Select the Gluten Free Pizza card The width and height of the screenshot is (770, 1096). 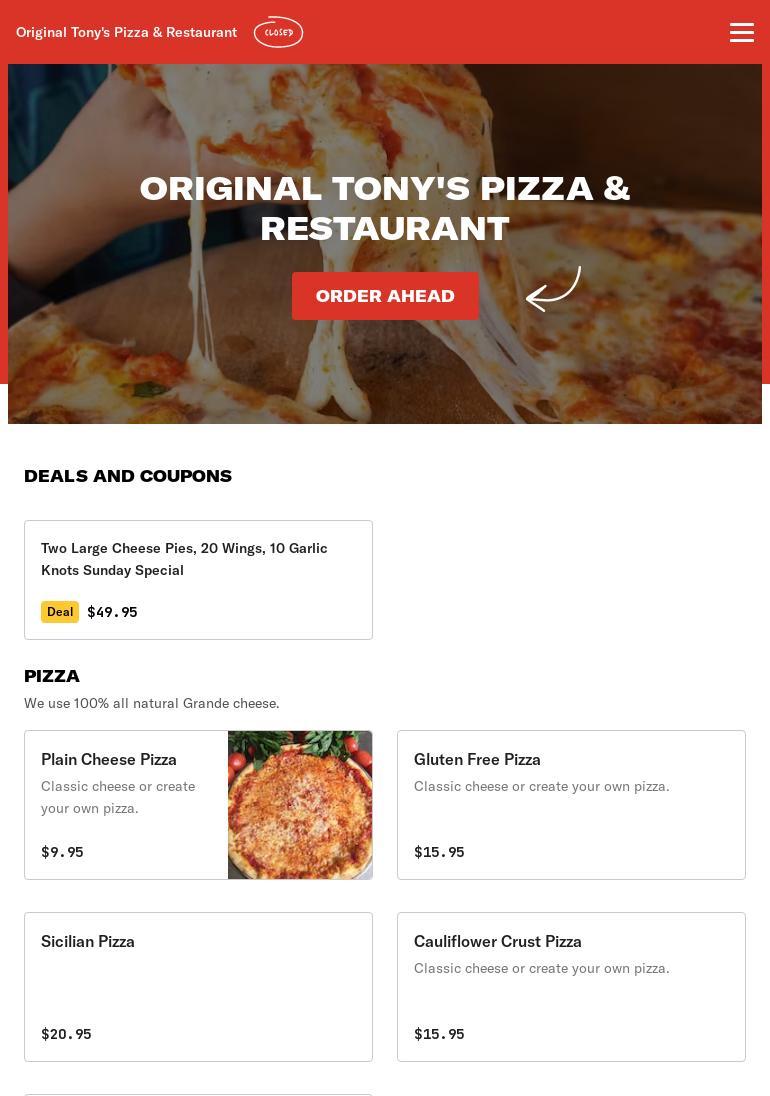tap(571, 804)
